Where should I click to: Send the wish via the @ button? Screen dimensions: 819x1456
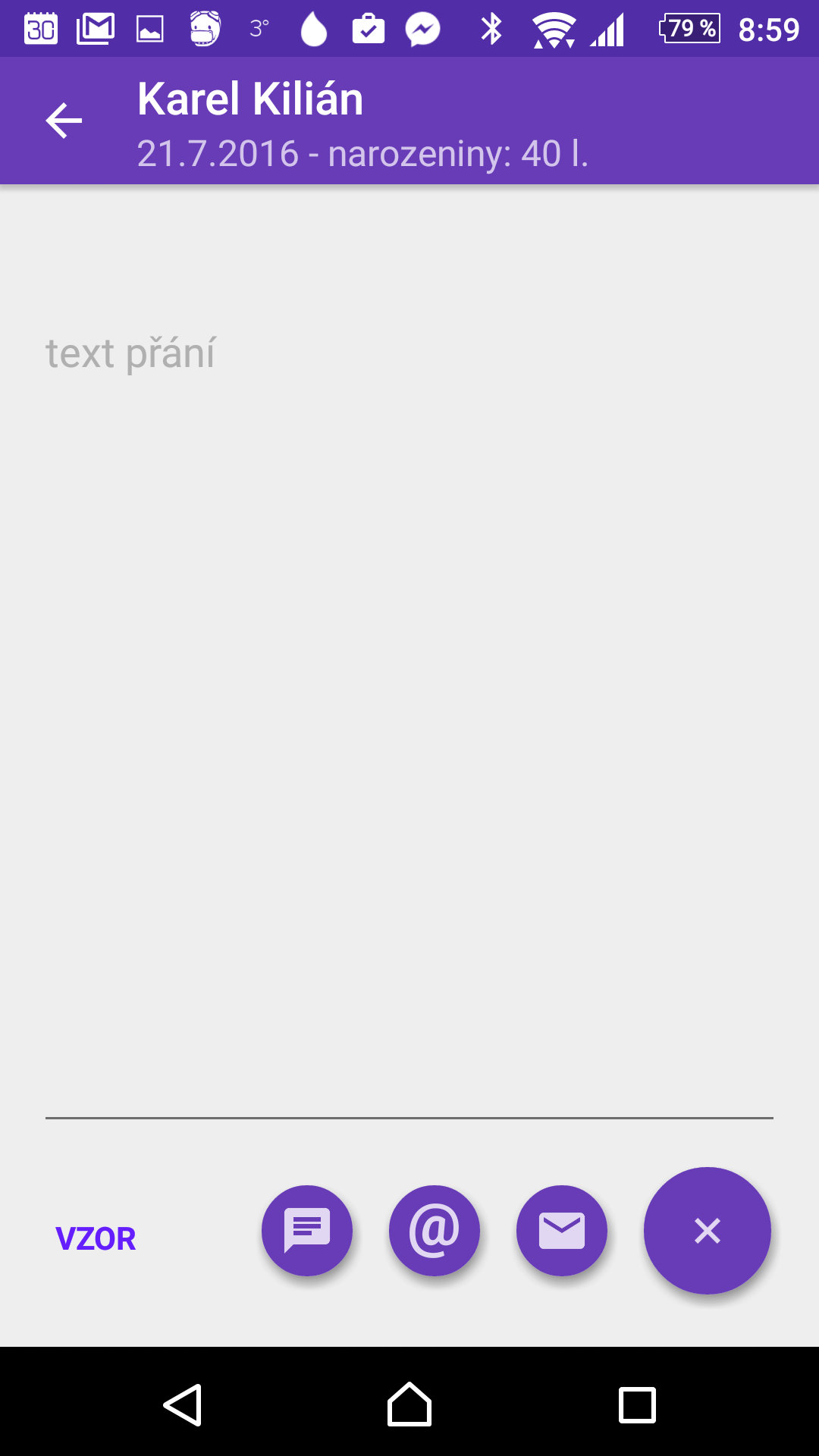[435, 1231]
